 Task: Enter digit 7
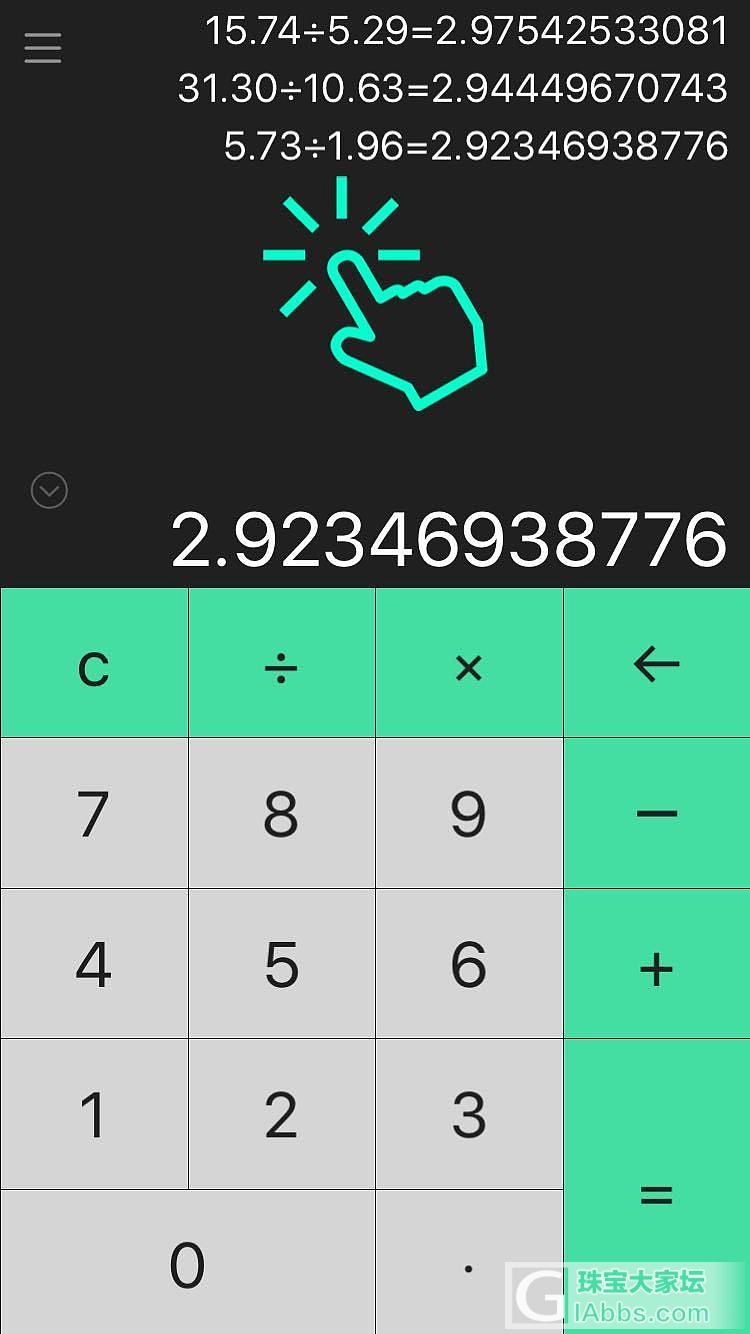coord(94,813)
